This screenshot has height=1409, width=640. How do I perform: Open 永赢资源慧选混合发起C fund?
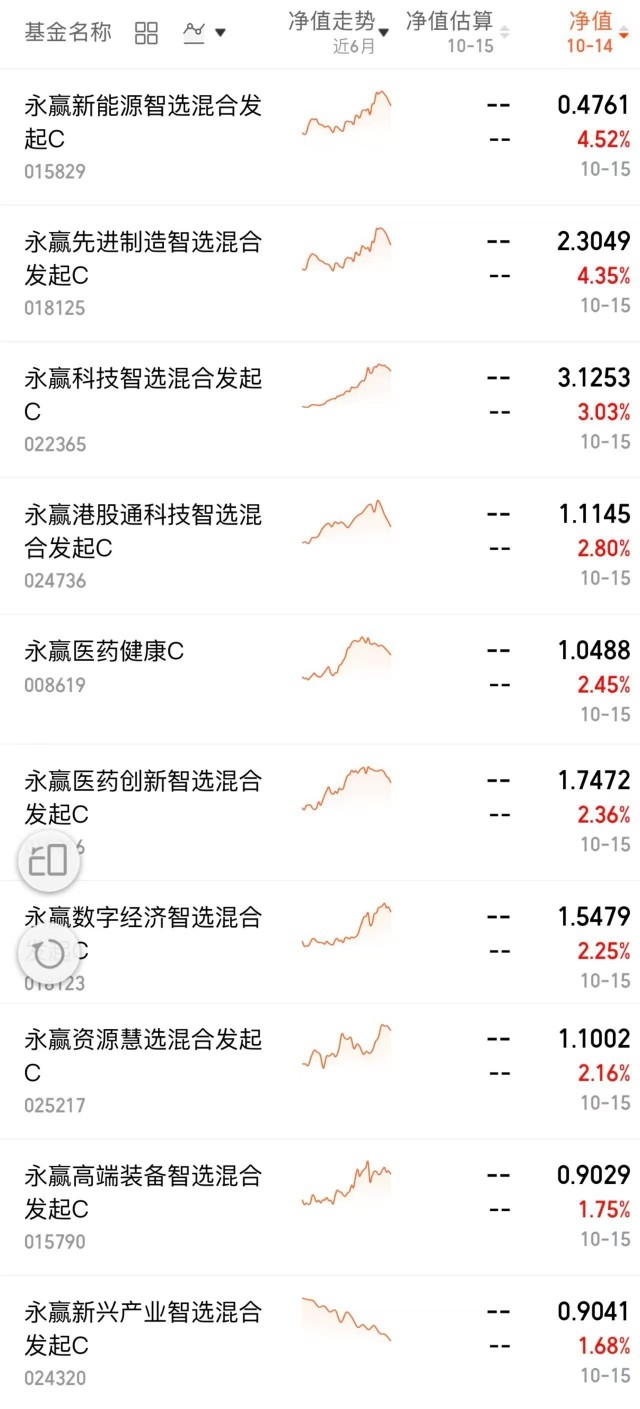click(x=320, y=1071)
